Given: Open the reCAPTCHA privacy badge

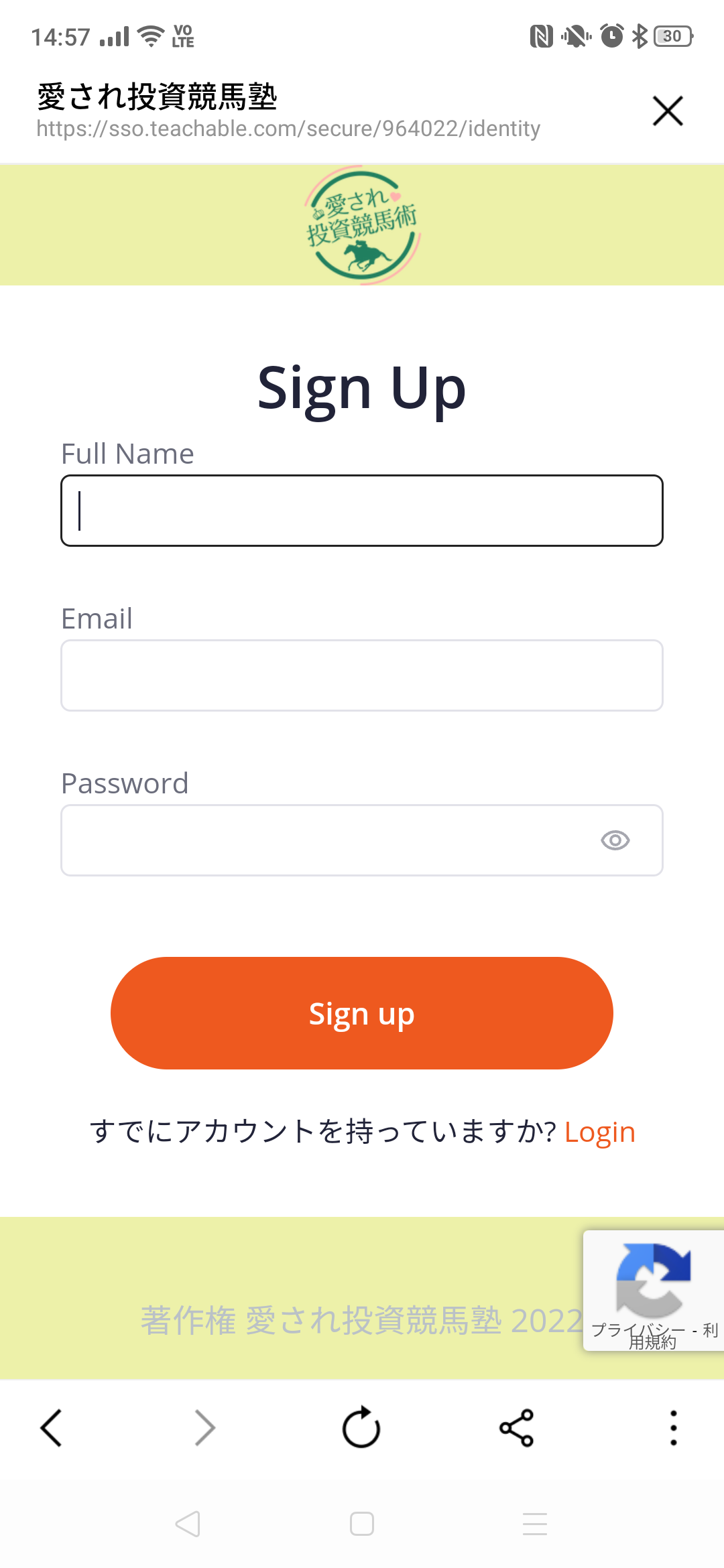Looking at the screenshot, I should point(654,1291).
